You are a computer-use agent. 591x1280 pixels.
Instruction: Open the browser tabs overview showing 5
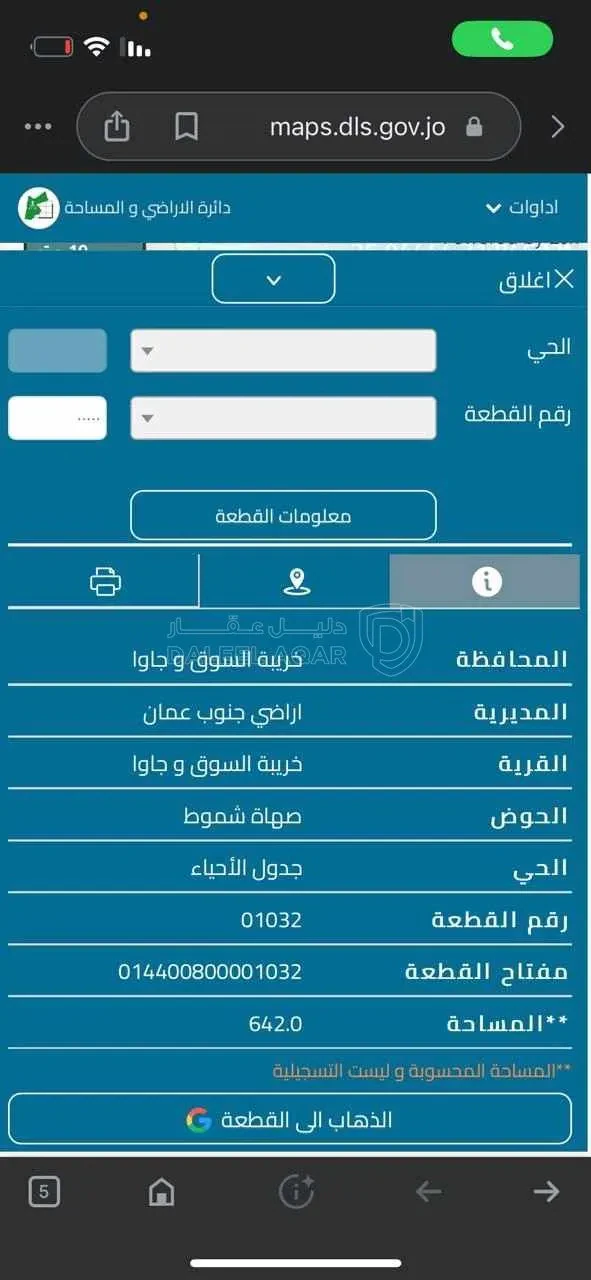(x=44, y=1191)
